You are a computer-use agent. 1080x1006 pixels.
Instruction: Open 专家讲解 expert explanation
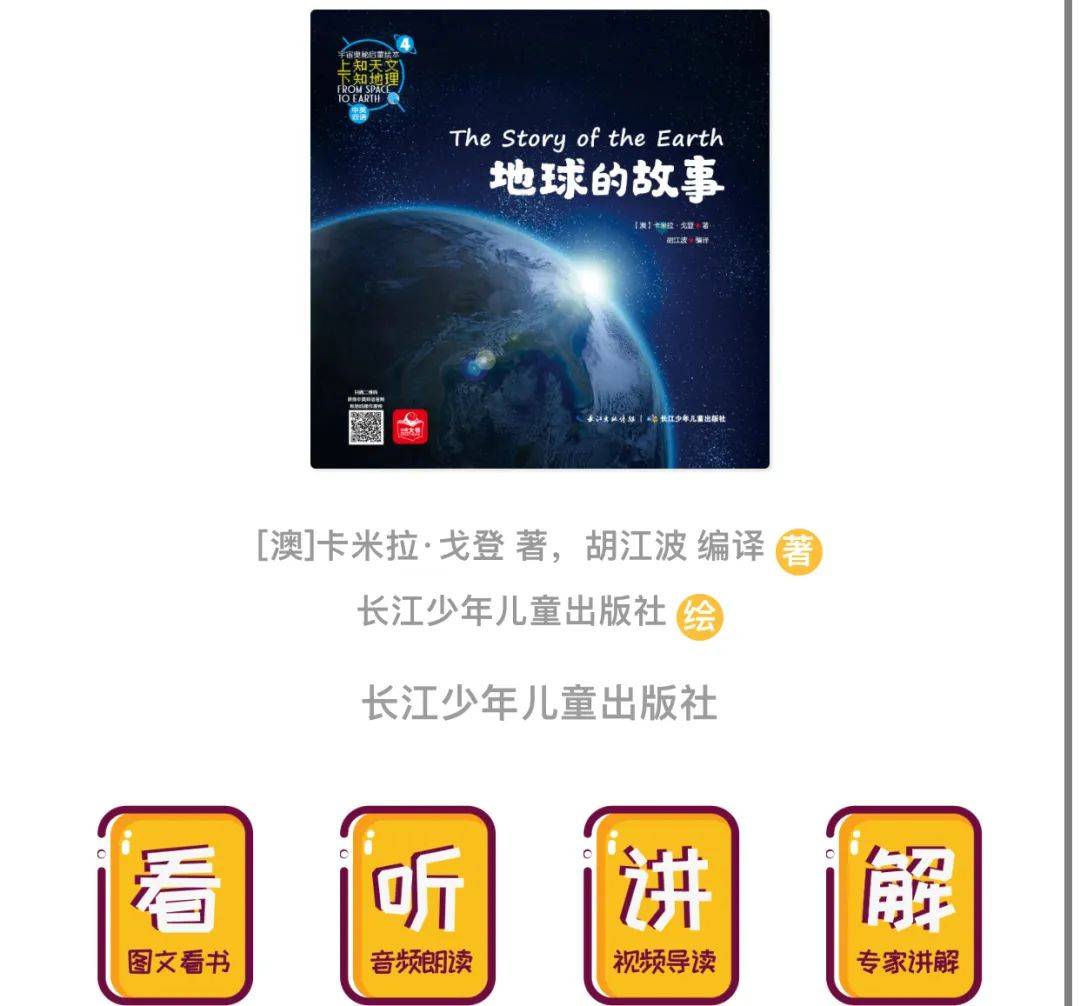click(x=904, y=905)
